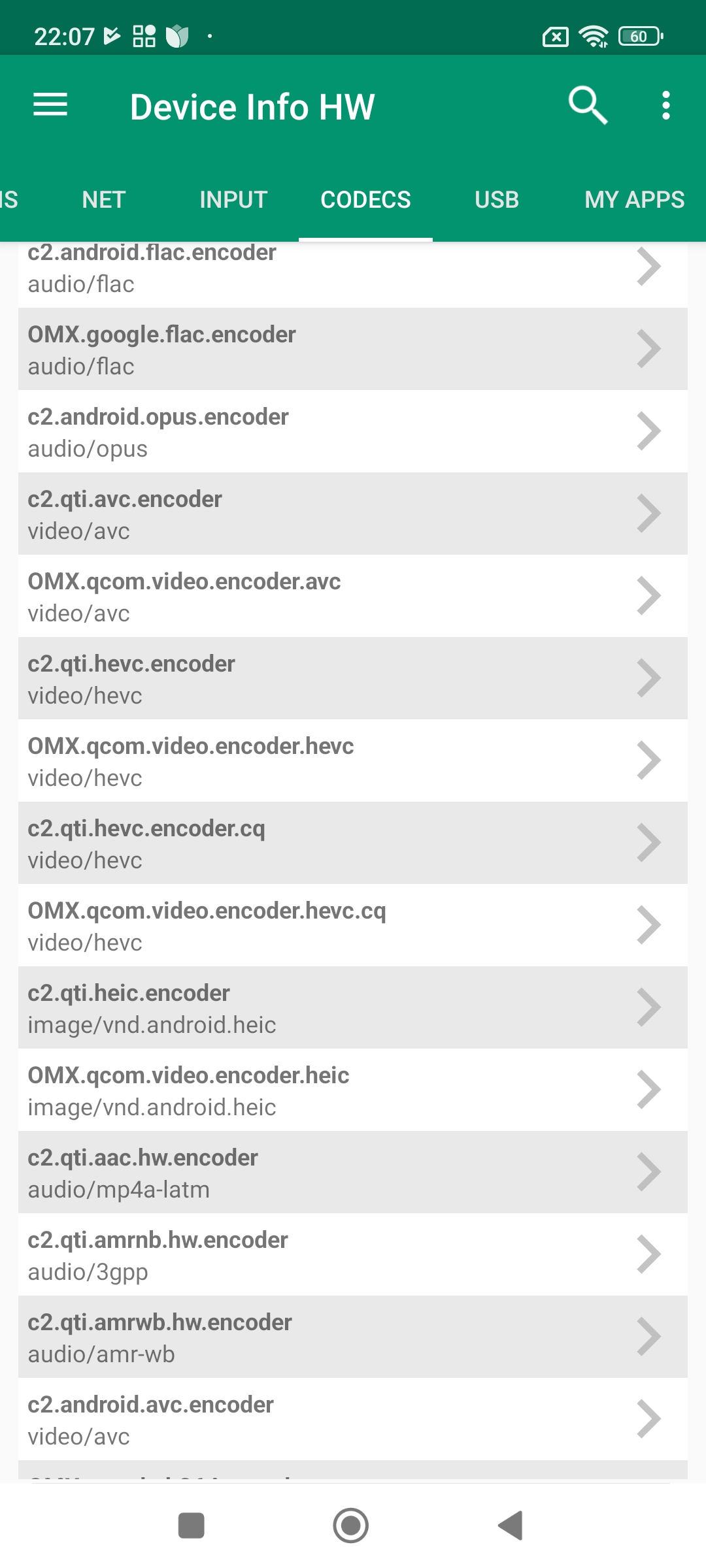Viewport: 706px width, 1568px height.
Task: View c2.android.opus.encoder codec info
Action: click(353, 432)
